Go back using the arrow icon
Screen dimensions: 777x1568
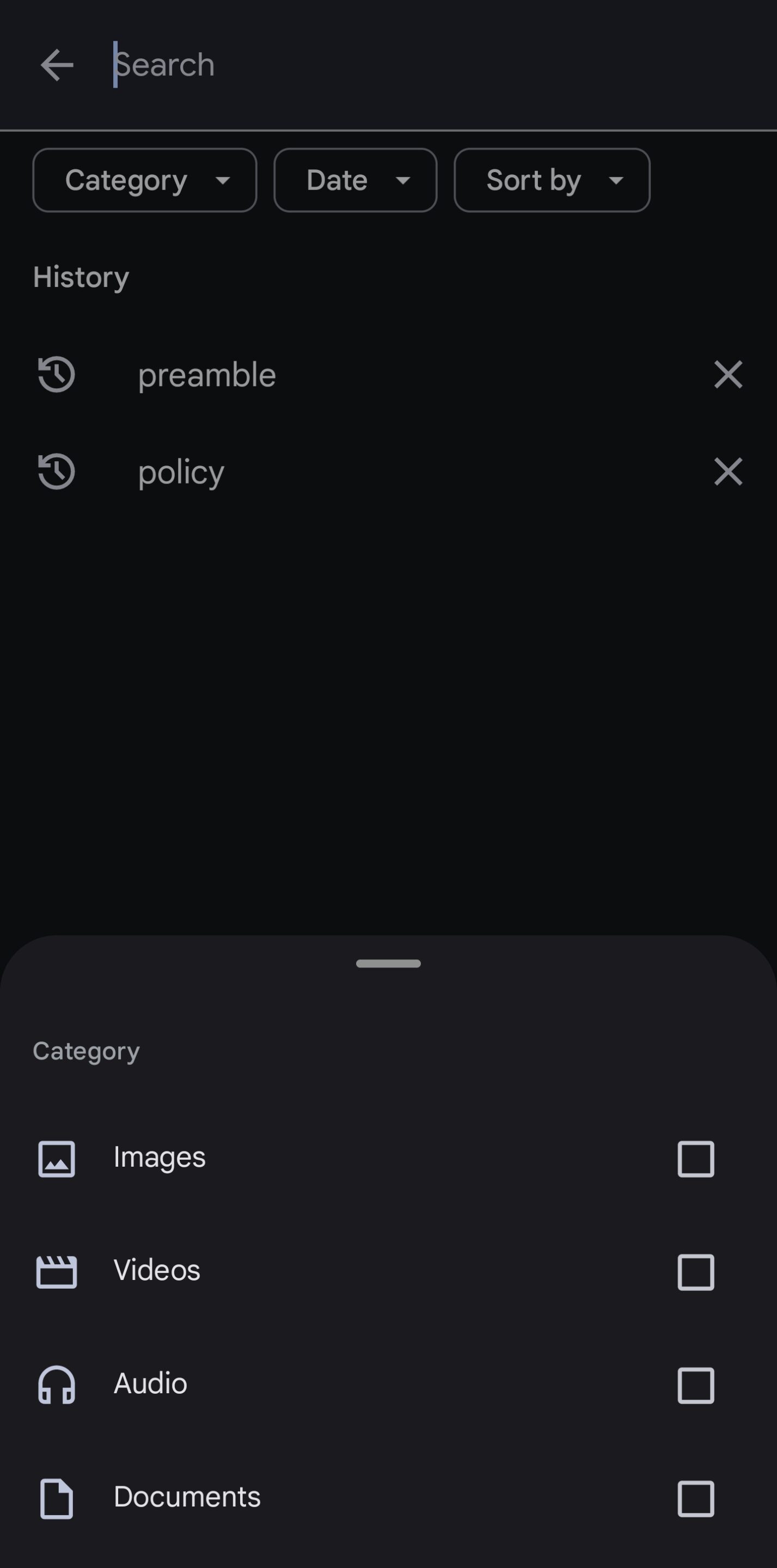[57, 65]
